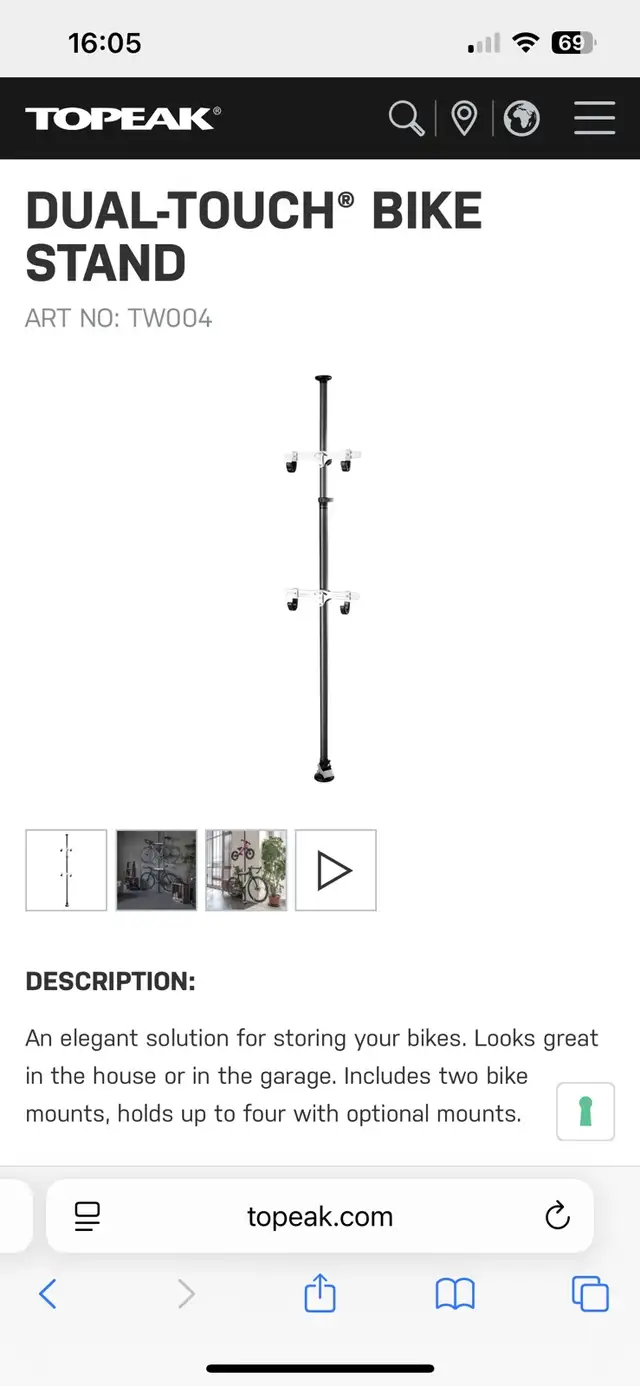Show all open tabs
Screen dimensions: 640x1386
(590, 1294)
